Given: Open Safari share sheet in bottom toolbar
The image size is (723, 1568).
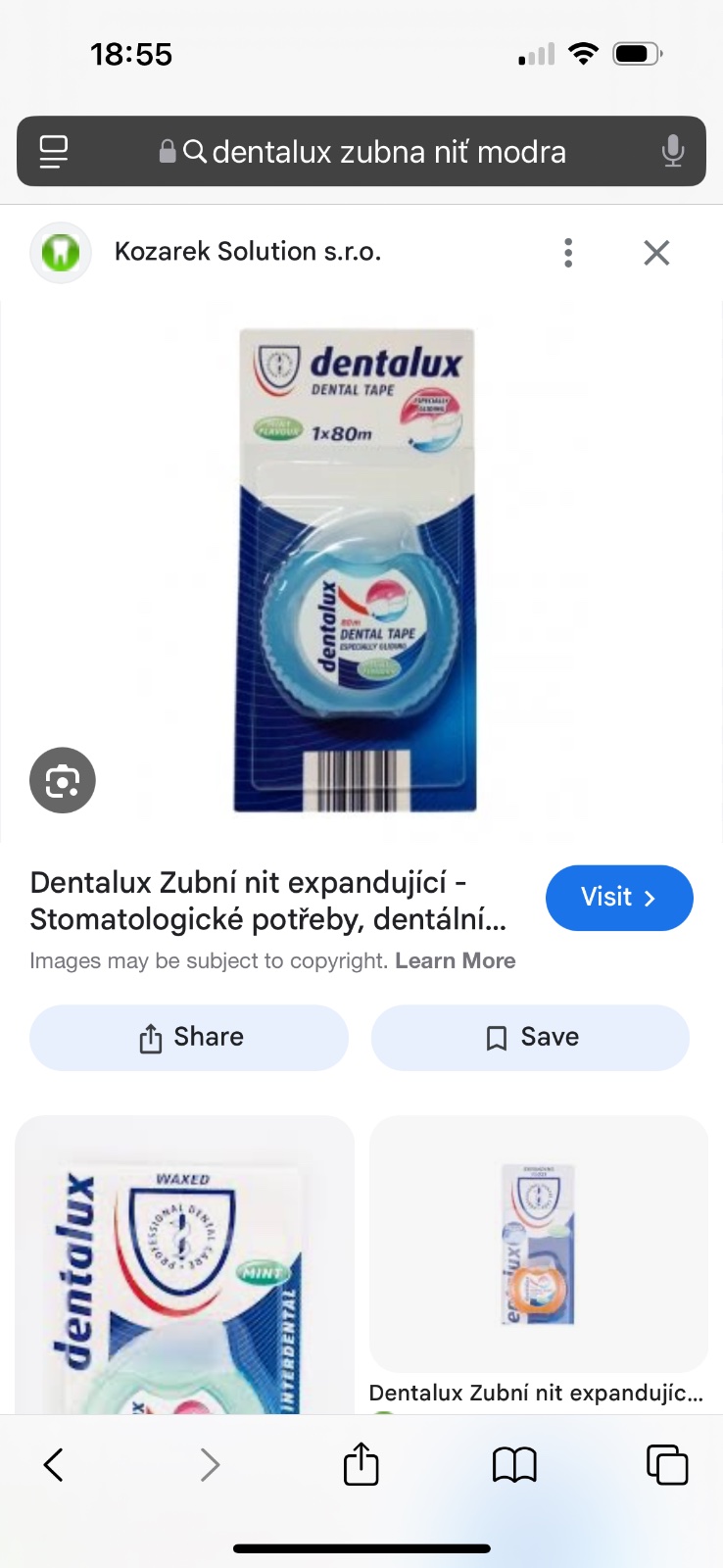Looking at the screenshot, I should (x=361, y=1465).
